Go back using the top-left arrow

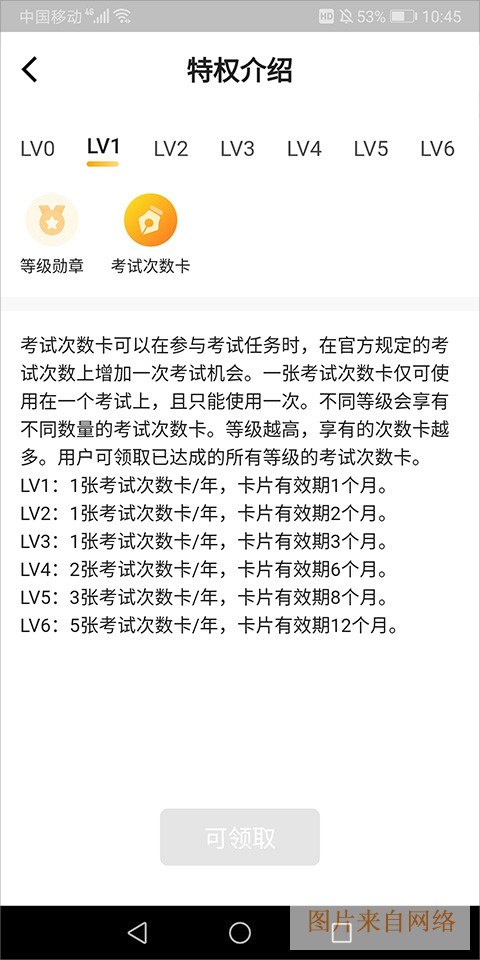click(29, 70)
